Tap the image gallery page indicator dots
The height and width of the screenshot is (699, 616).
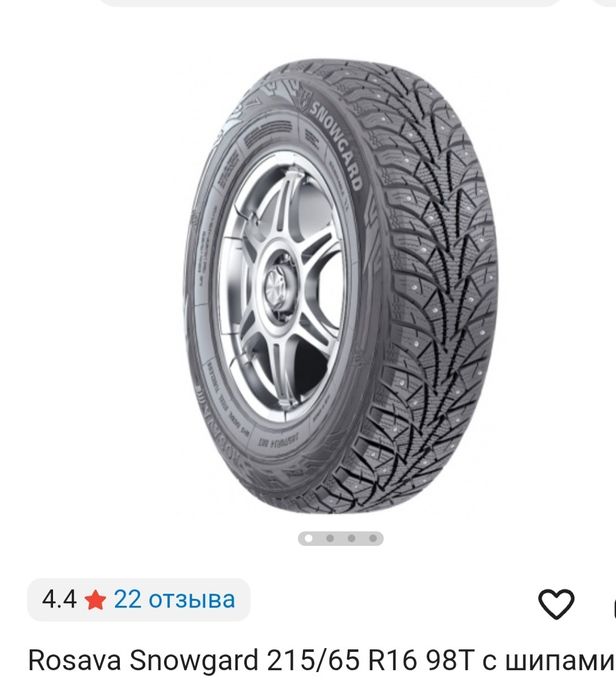(x=340, y=538)
